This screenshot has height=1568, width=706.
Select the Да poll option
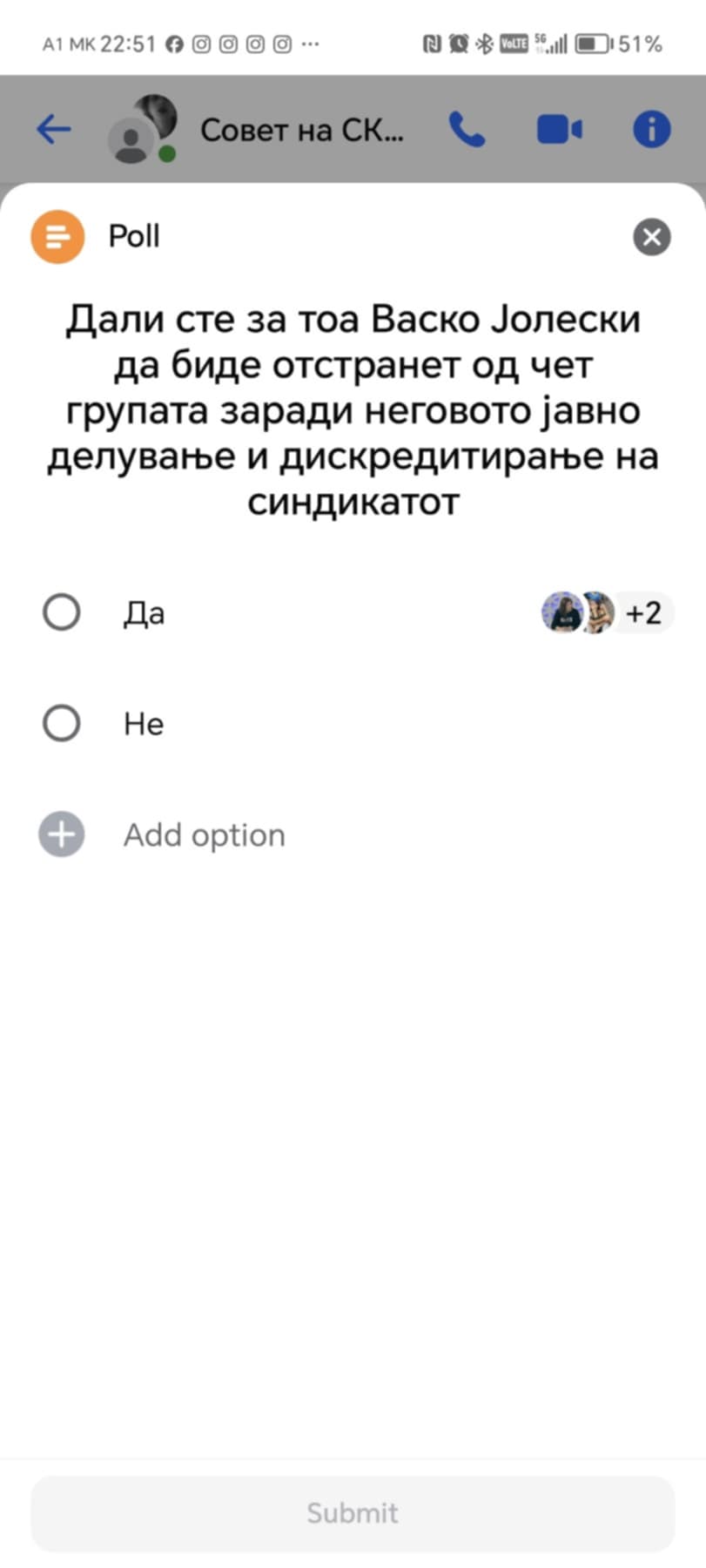(x=62, y=612)
